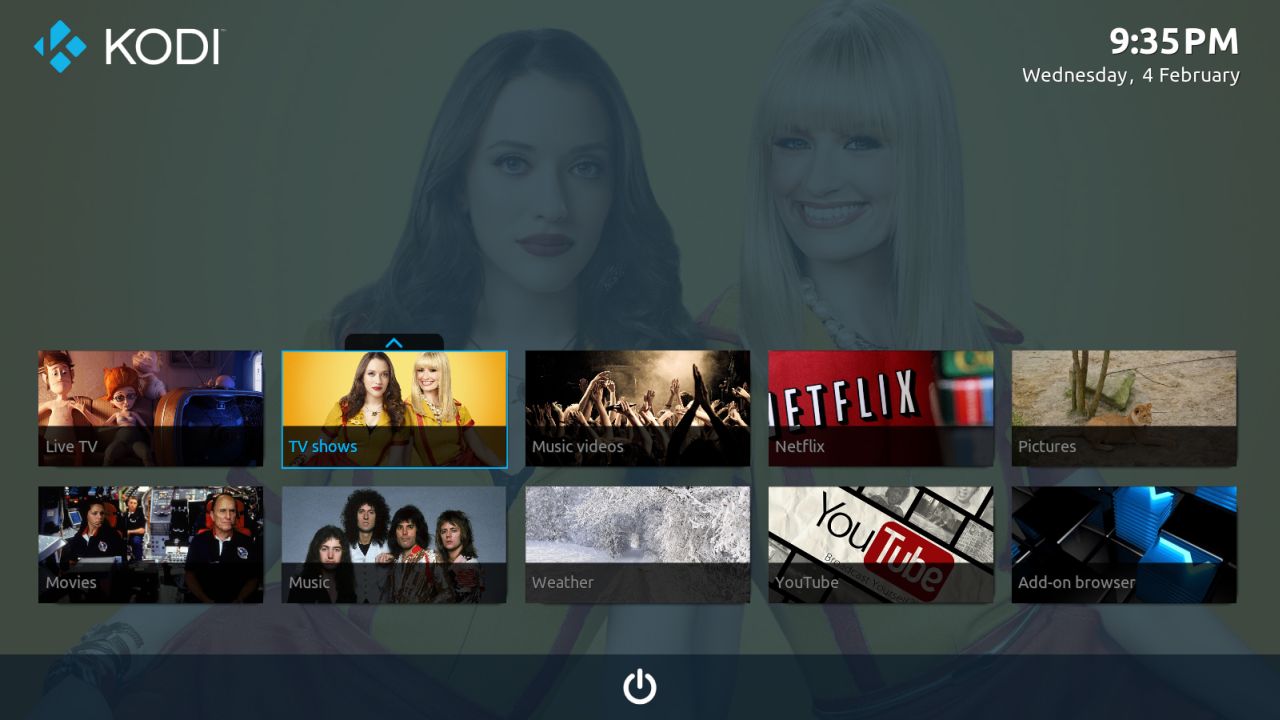Screen dimensions: 1280x720
Task: Select the TV shows tile
Action: pyautogui.click(x=394, y=408)
